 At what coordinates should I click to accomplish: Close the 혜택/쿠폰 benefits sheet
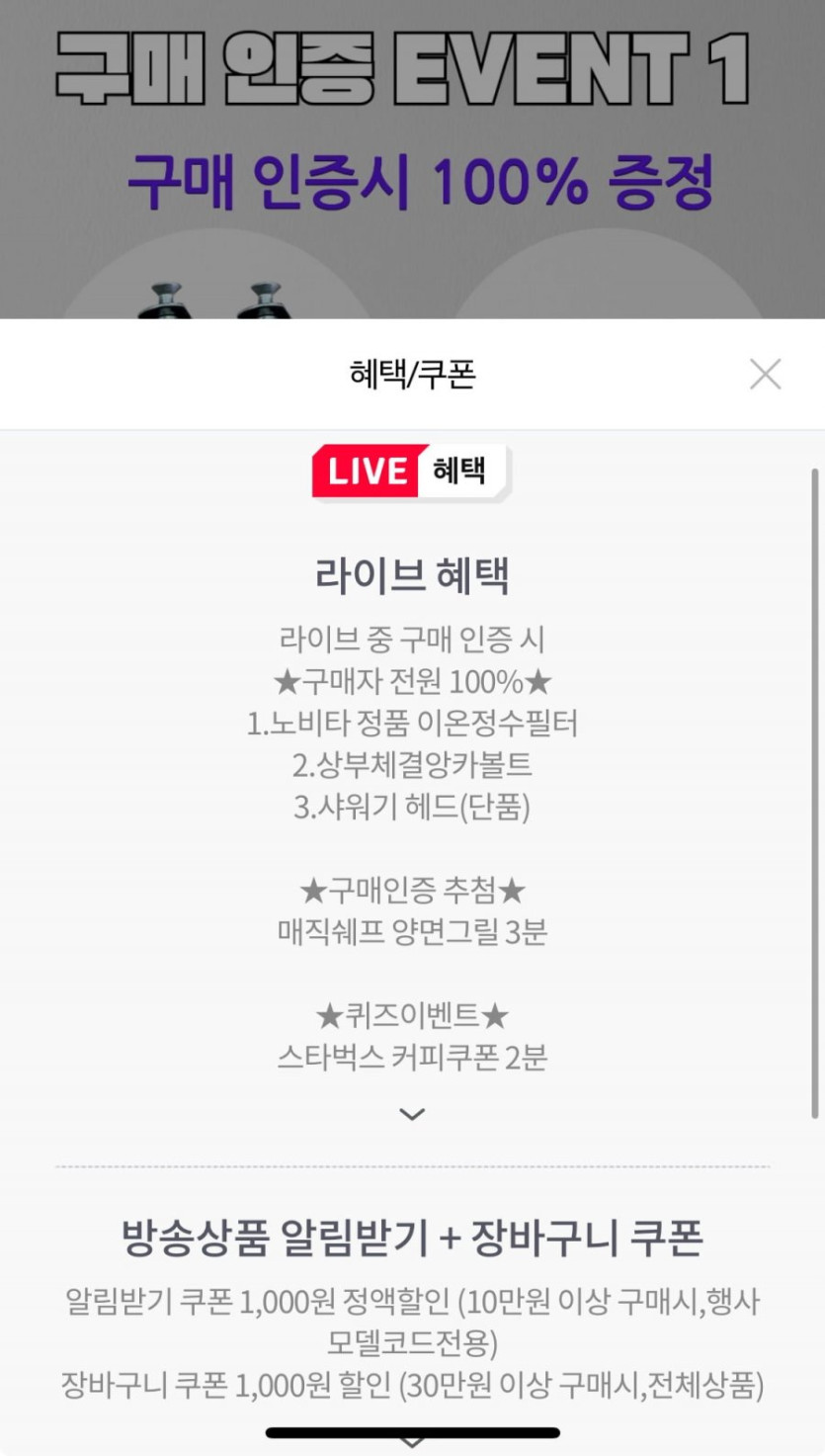coord(765,375)
